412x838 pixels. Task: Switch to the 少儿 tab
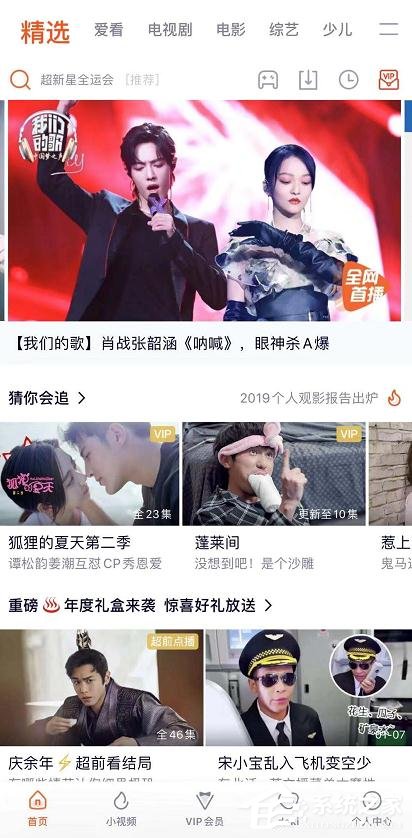click(x=337, y=29)
